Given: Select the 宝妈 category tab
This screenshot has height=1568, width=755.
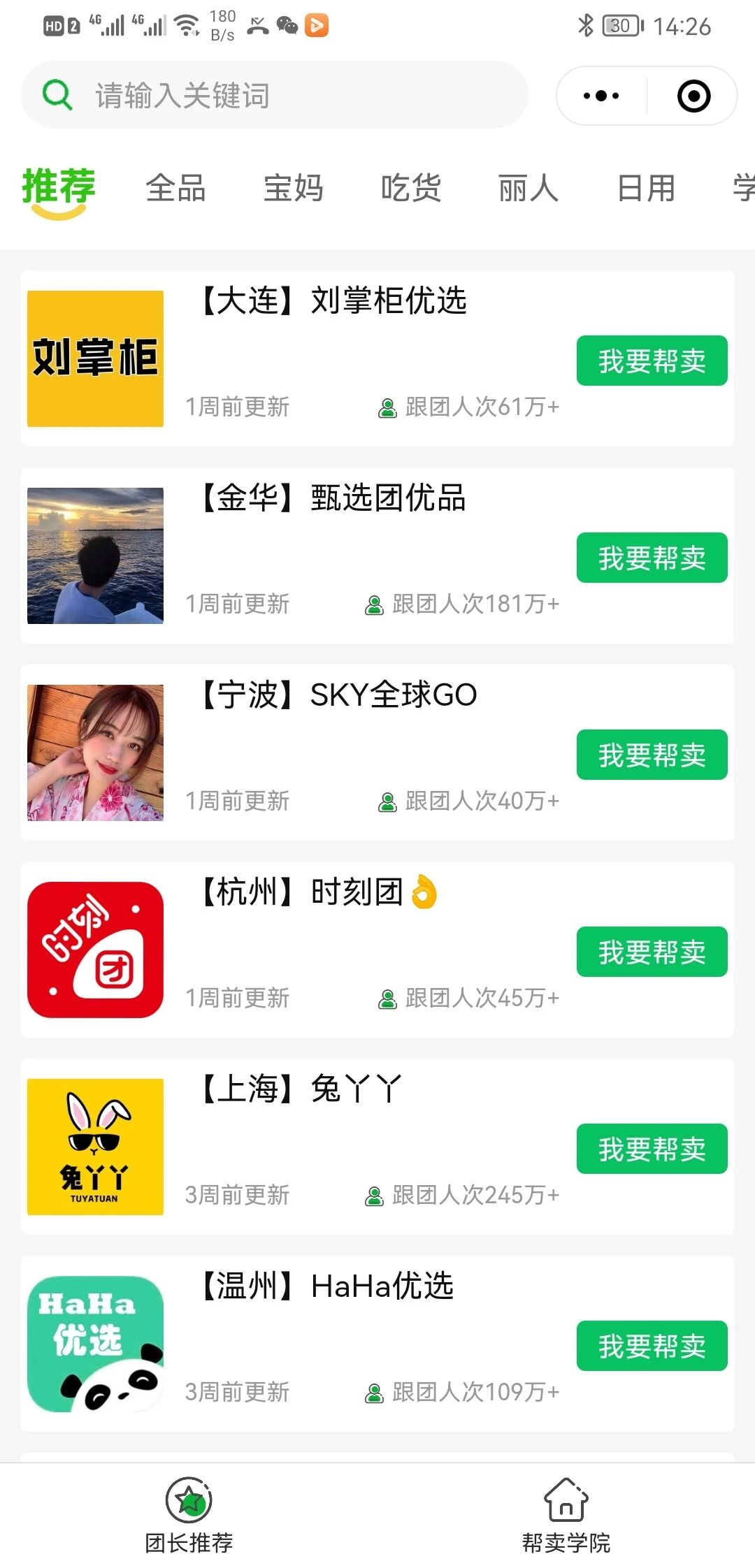Looking at the screenshot, I should [293, 189].
